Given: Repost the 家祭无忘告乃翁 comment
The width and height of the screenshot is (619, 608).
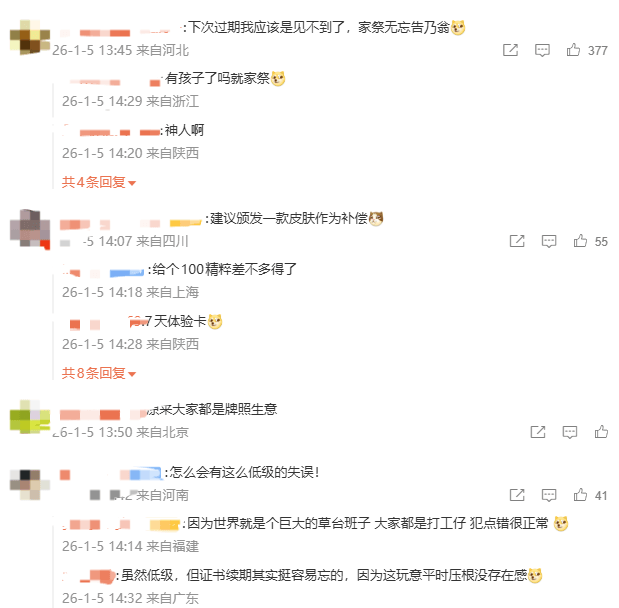Looking at the screenshot, I should click(510, 50).
